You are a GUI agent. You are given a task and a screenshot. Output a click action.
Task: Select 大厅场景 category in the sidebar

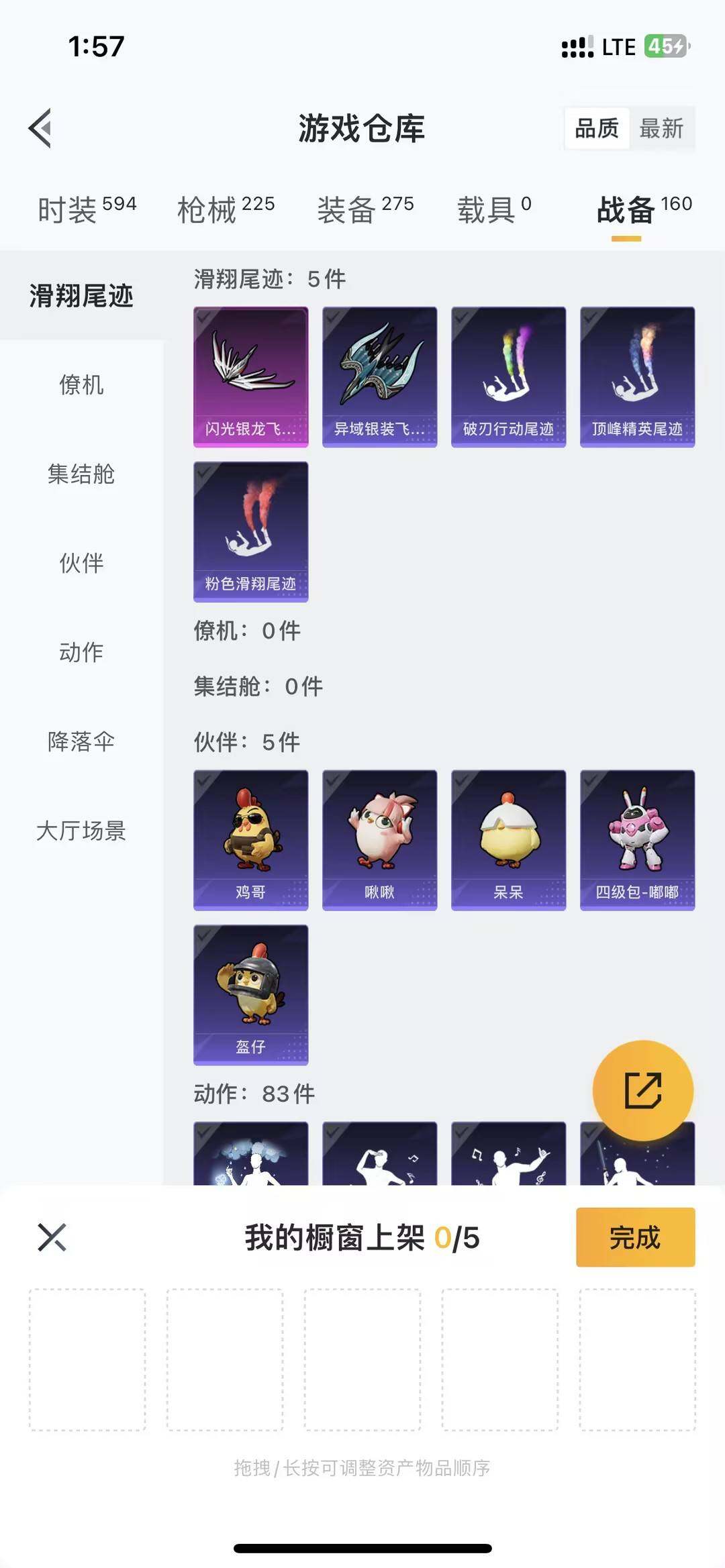coord(81,832)
